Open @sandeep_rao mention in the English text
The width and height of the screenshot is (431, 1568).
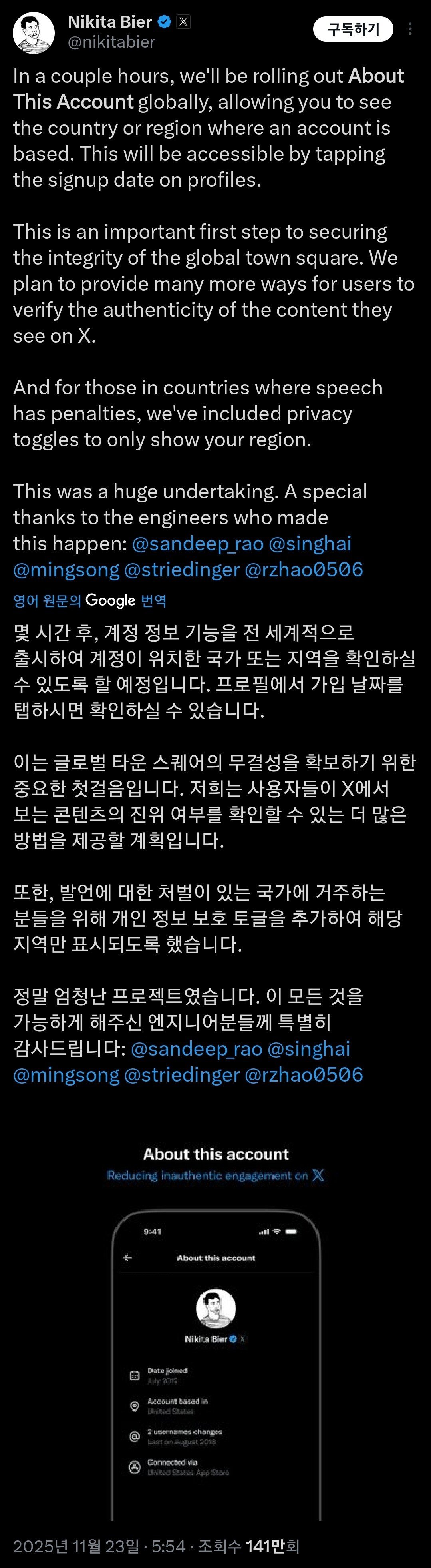pyautogui.click(x=197, y=543)
